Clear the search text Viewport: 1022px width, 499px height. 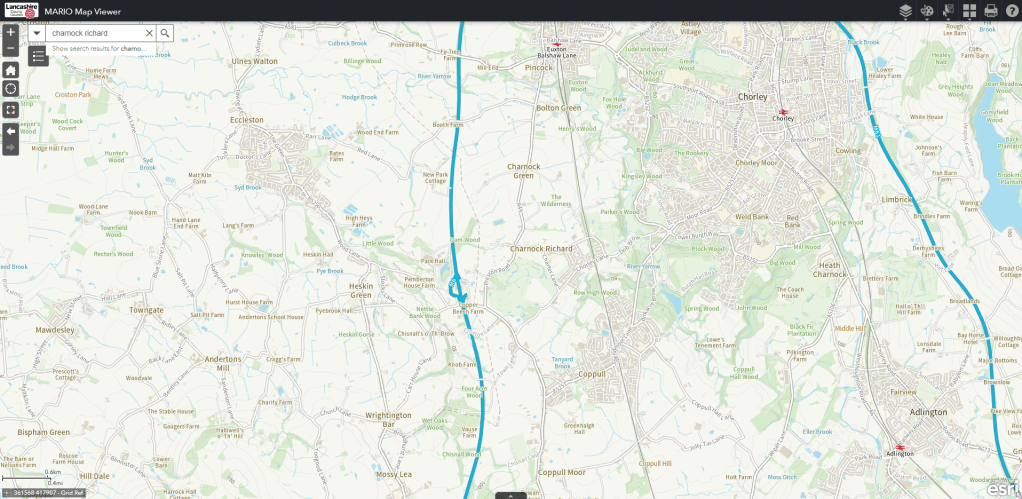click(x=150, y=33)
